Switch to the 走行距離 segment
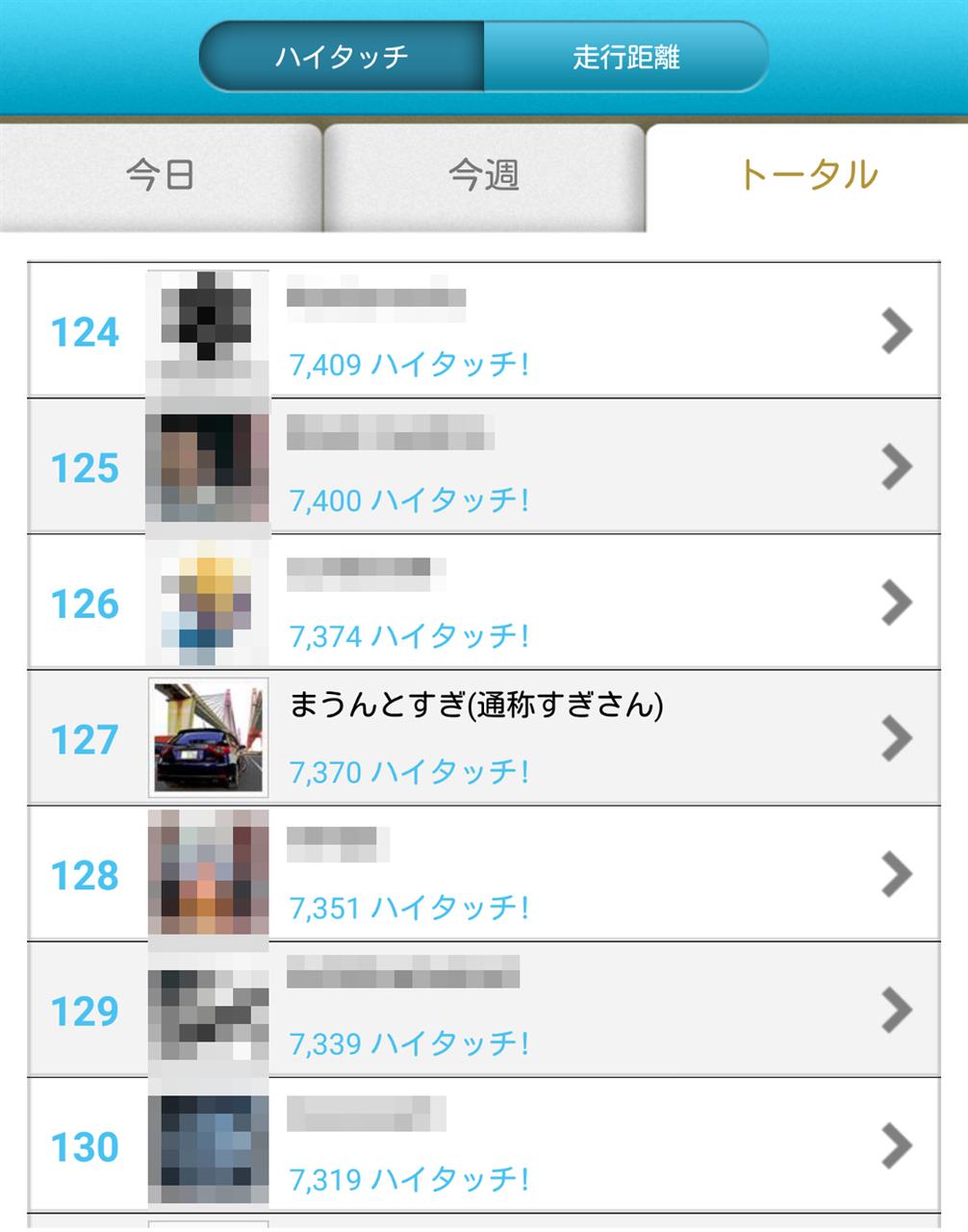The height and width of the screenshot is (1232, 968). [x=625, y=57]
